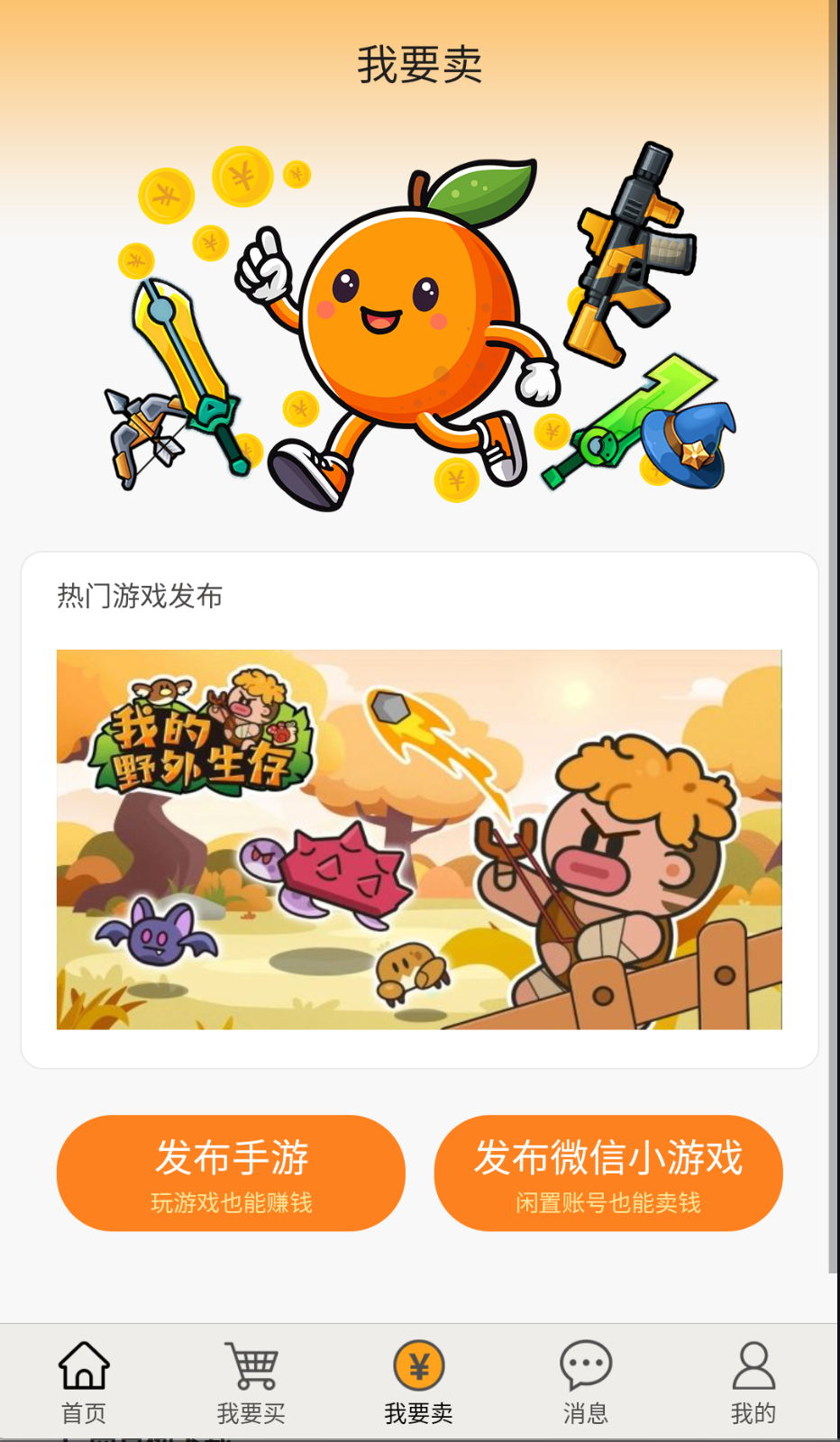The image size is (840, 1442).
Task: Open the 消息 tab
Action: [586, 1383]
